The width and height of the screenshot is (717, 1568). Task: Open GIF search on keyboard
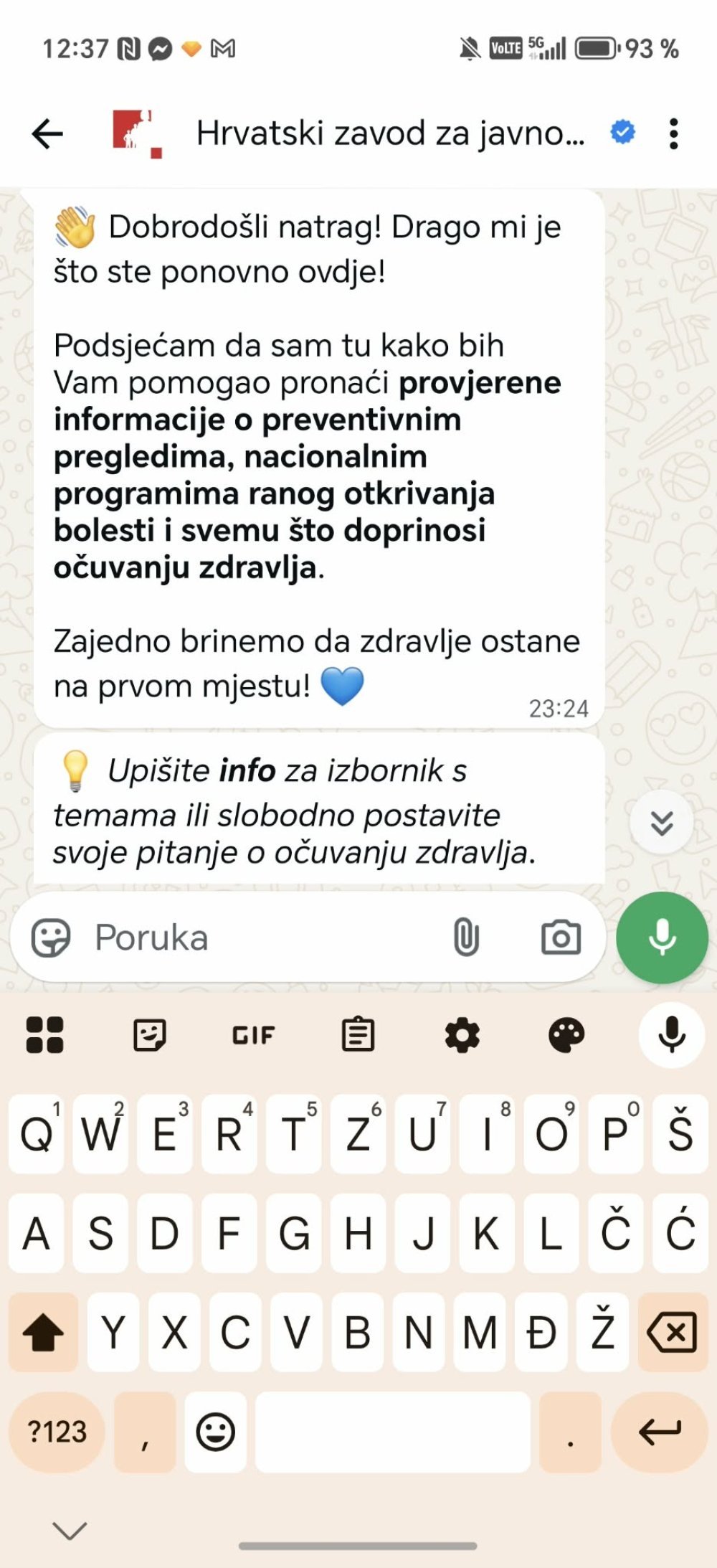tap(253, 1035)
